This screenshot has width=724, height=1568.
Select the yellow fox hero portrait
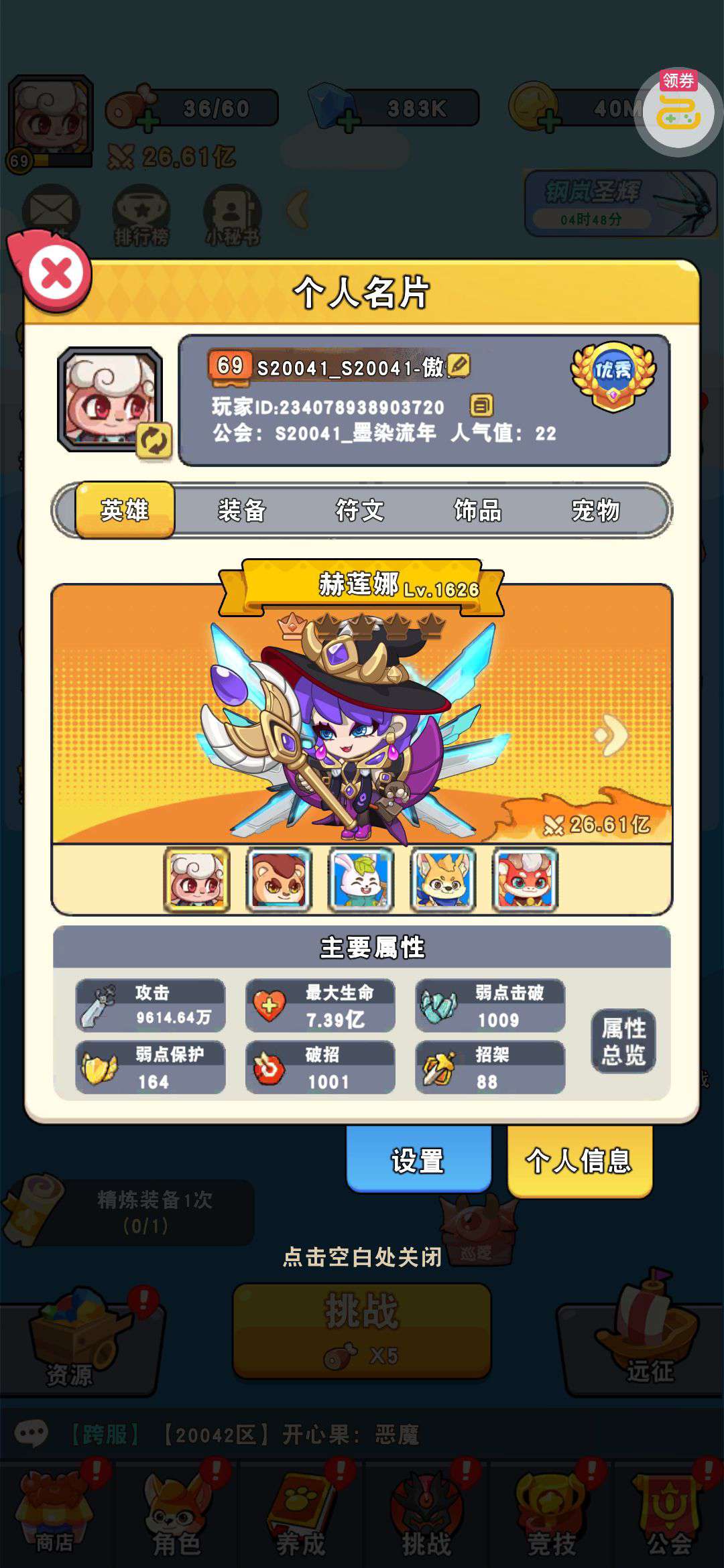coord(443,879)
